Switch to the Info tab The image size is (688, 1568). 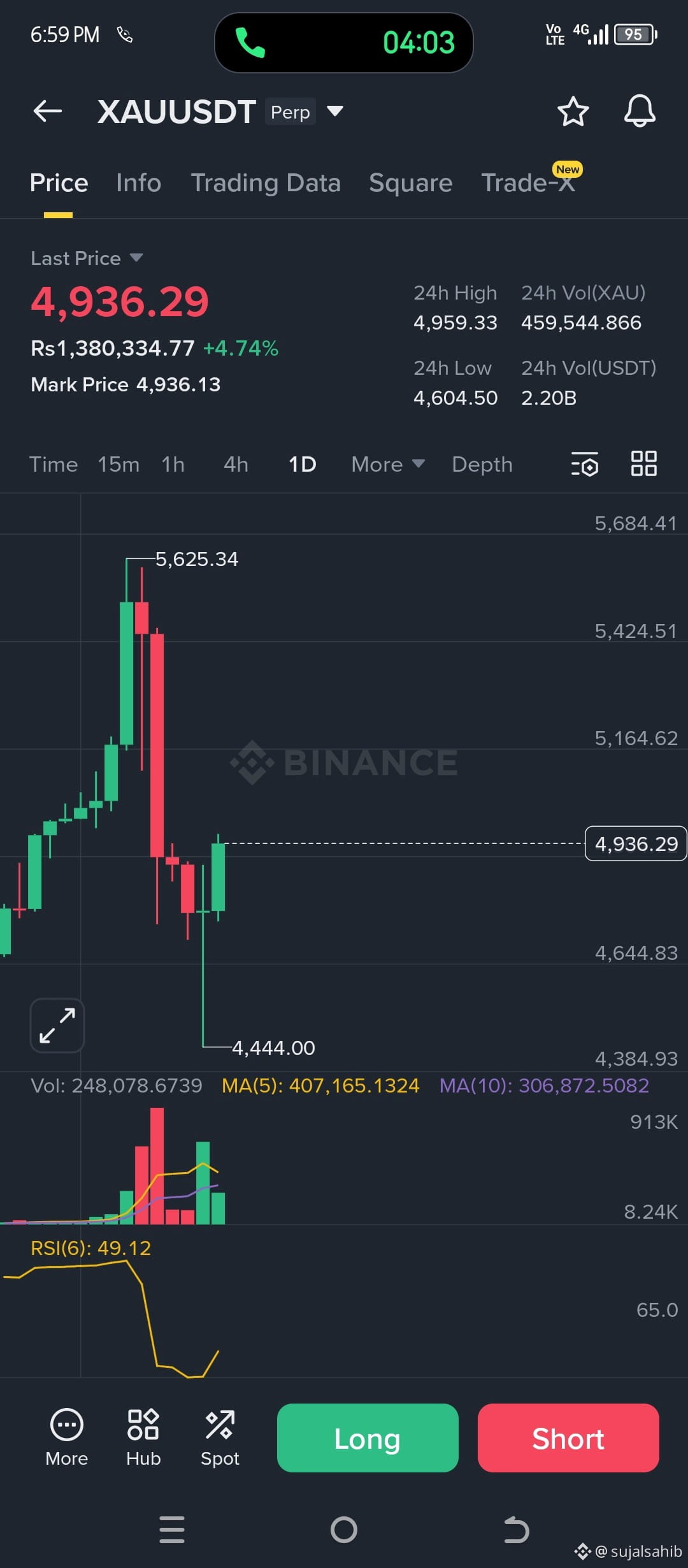point(138,183)
